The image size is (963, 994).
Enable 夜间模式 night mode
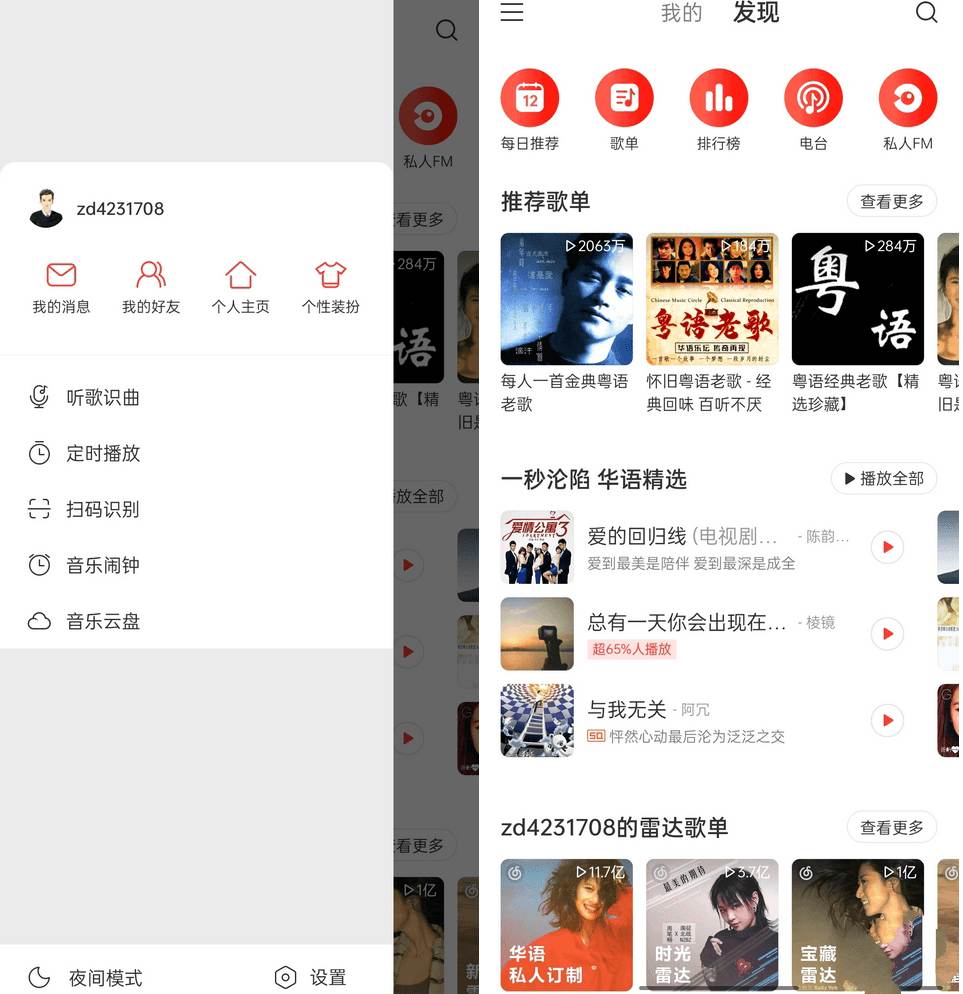[x=85, y=978]
